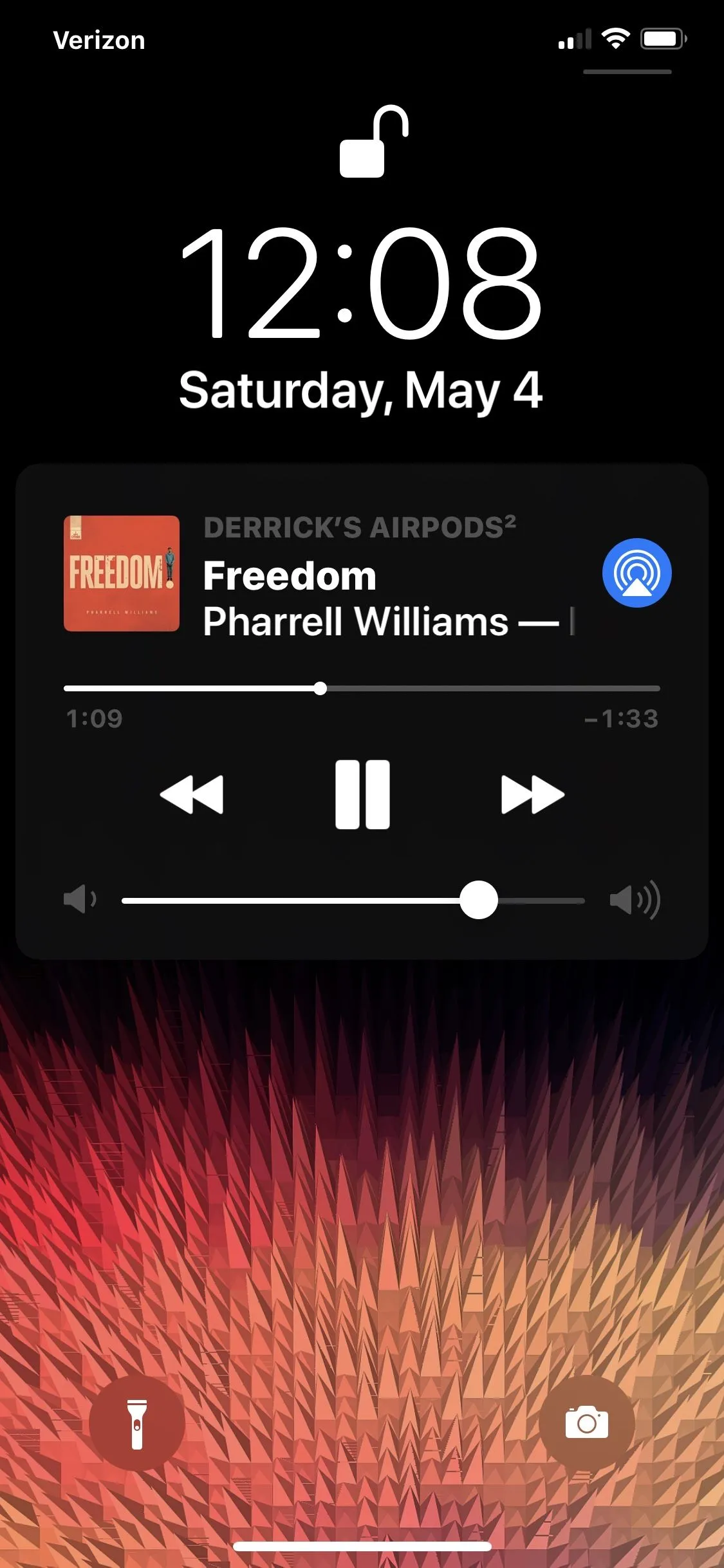Open the AirPlay audio output picker
Viewport: 724px width, 1568px height.
636,572
